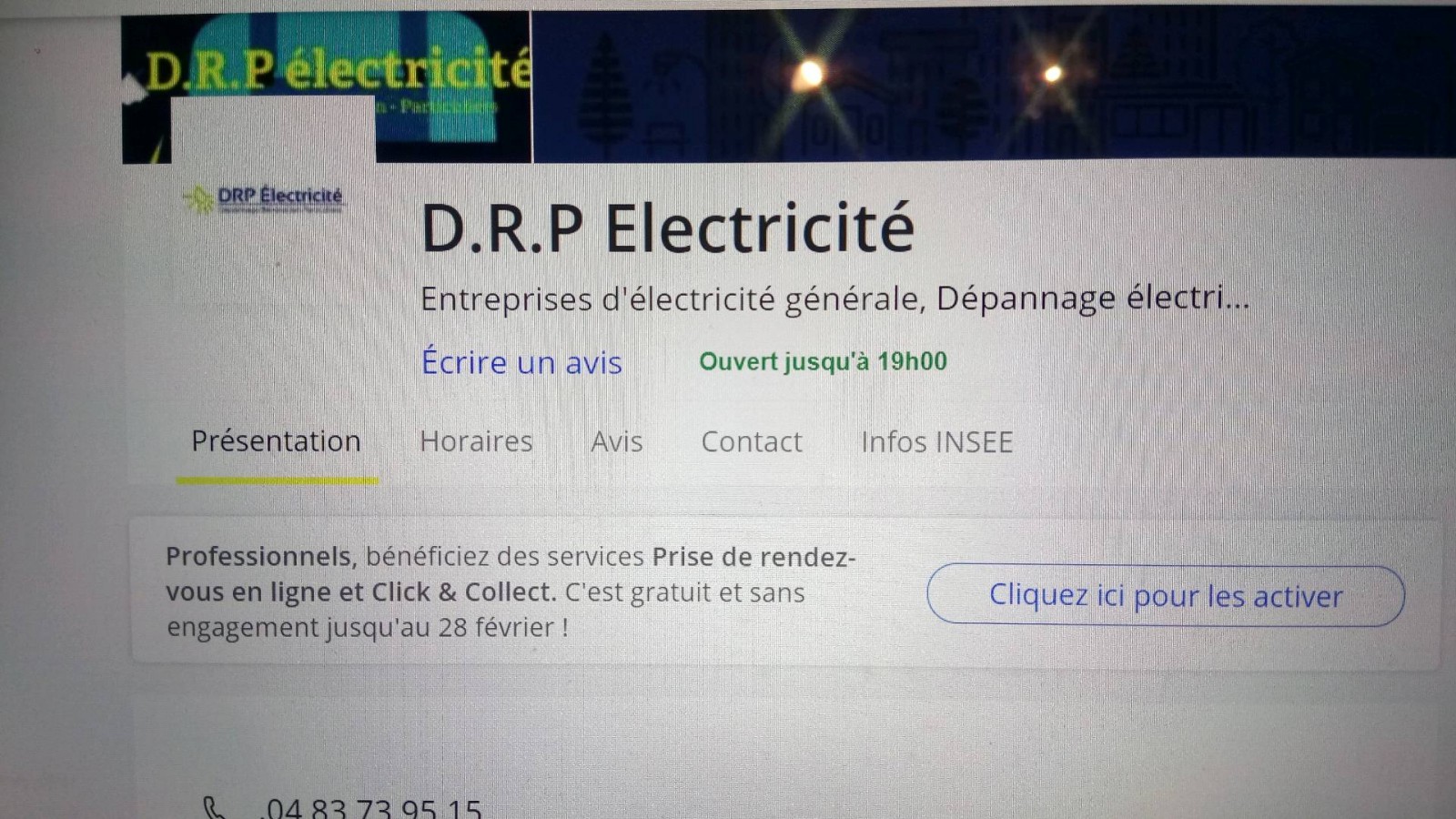Open the Contact tab
Screen dimensions: 1456x819
tap(752, 441)
